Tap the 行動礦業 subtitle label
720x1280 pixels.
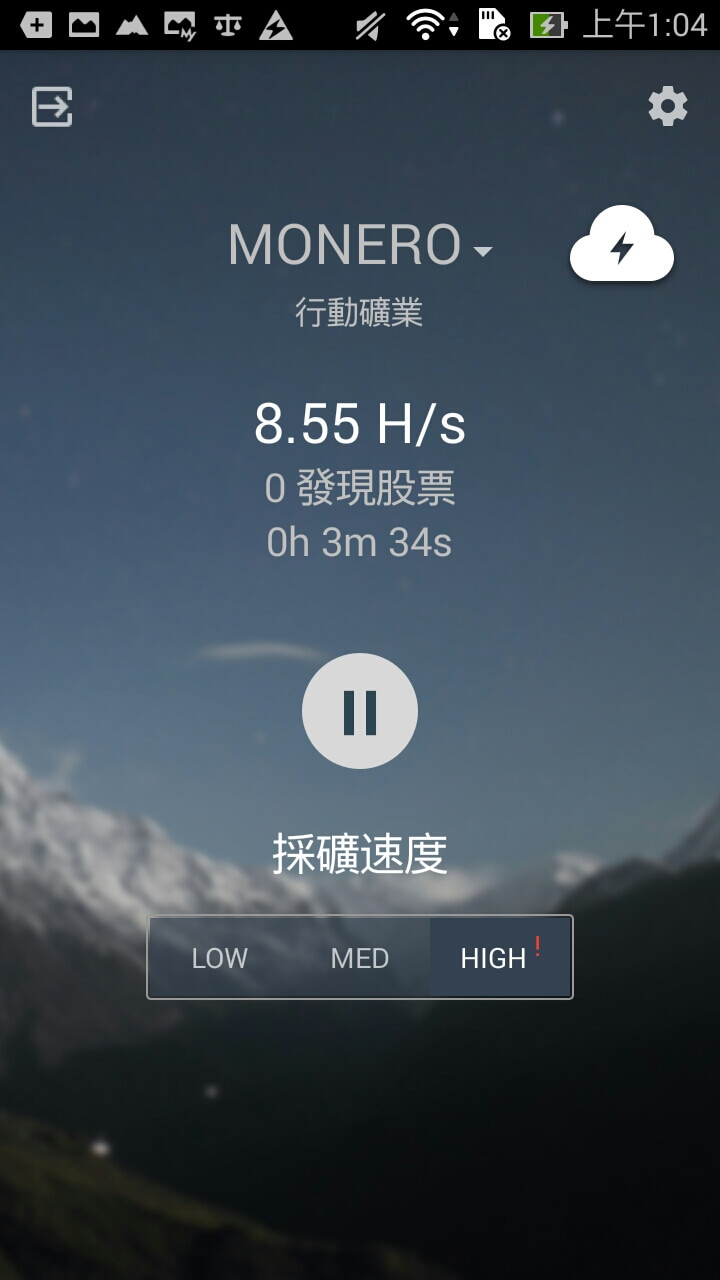pos(359,311)
